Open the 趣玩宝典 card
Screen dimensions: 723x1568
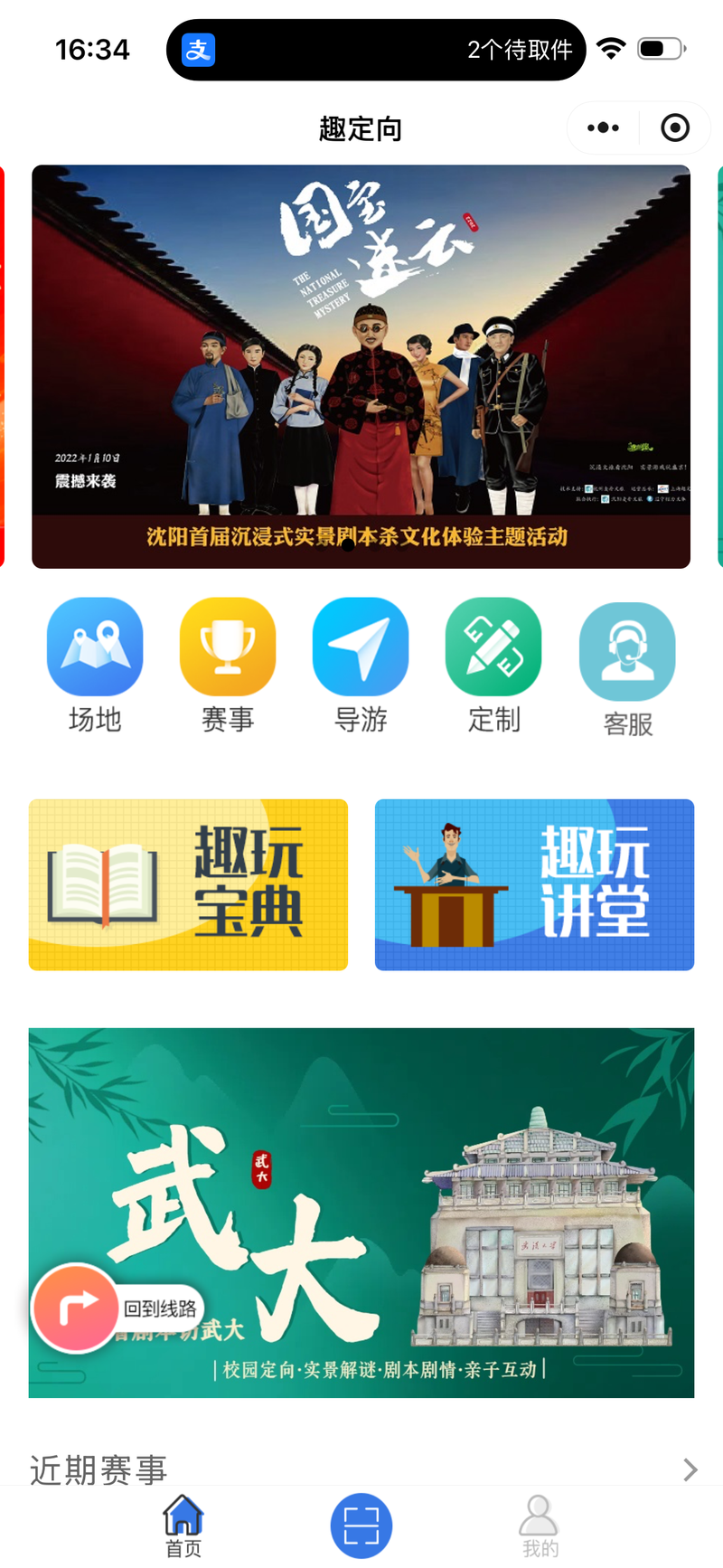click(188, 884)
